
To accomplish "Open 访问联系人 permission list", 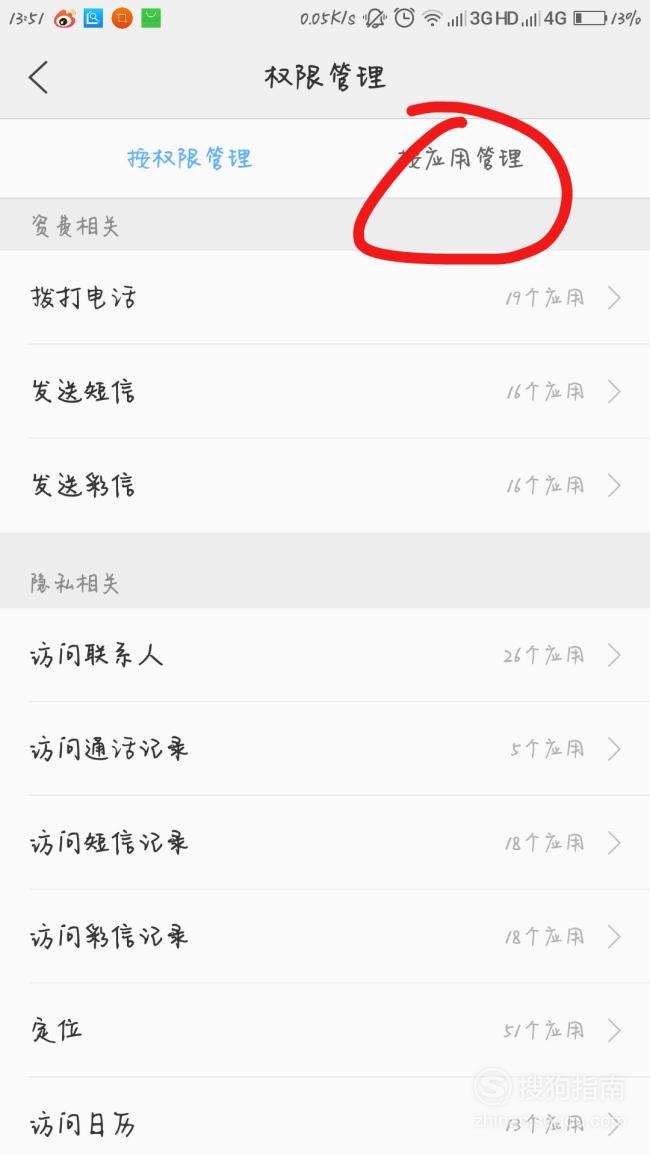I will pyautogui.click(x=325, y=655).
